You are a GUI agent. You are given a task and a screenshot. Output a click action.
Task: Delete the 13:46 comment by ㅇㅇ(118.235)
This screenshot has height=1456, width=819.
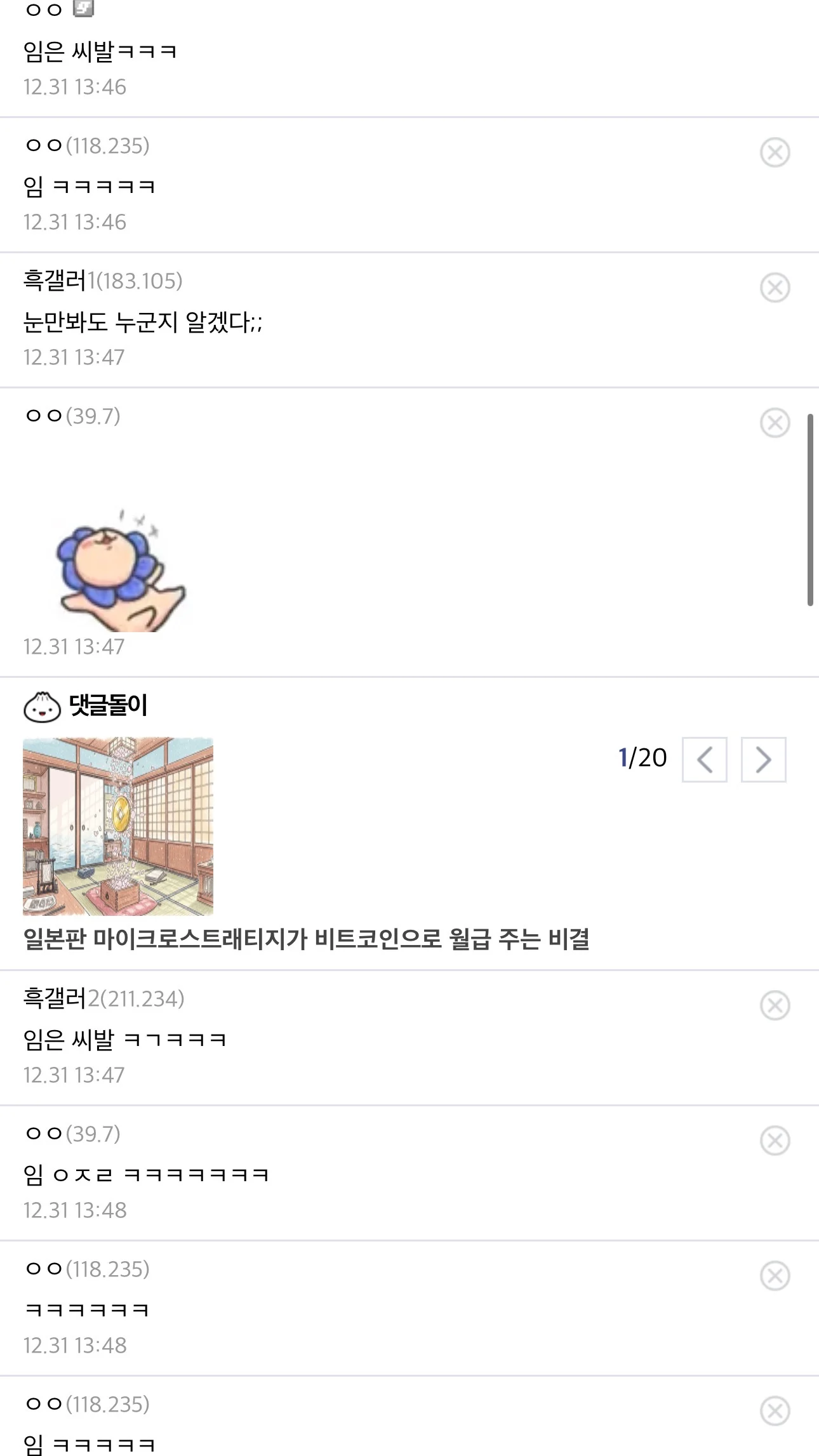pyautogui.click(x=775, y=152)
